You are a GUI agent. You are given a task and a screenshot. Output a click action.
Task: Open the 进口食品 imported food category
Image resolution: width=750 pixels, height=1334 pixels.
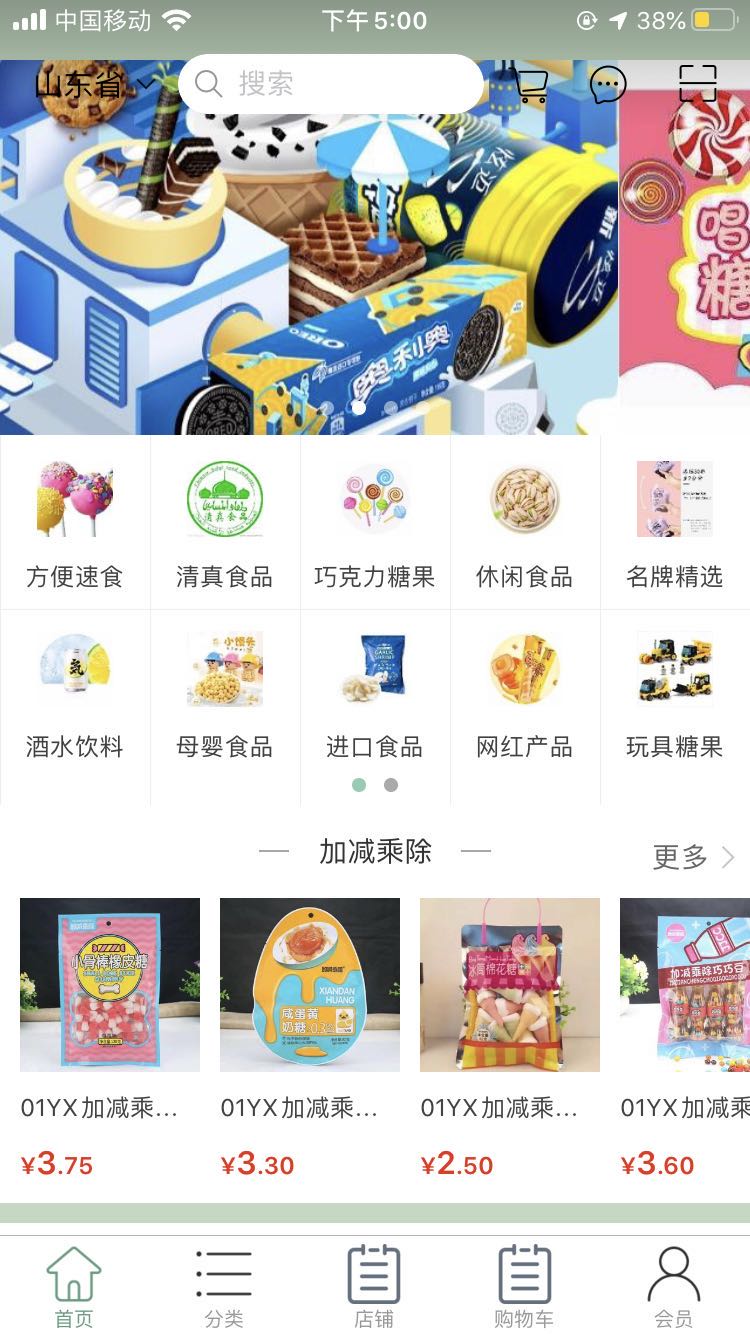pos(375,670)
